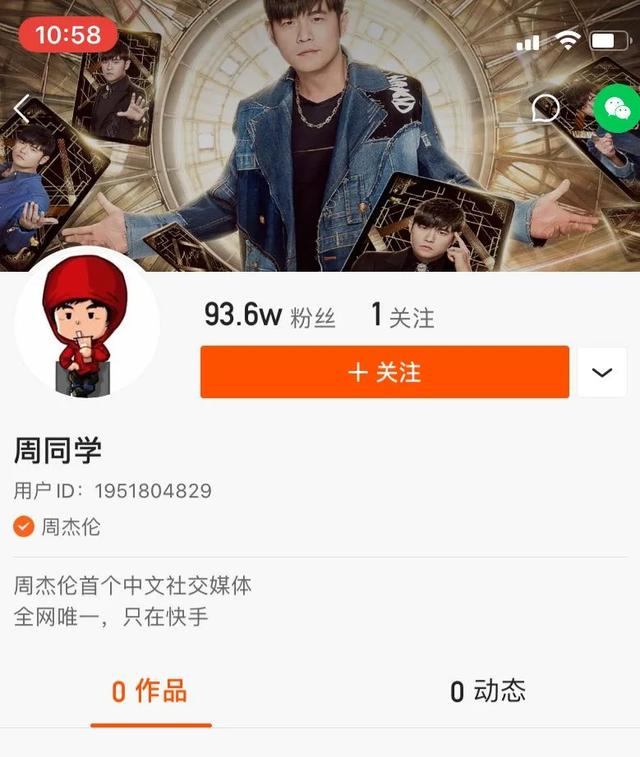Open the message bubble icon
This screenshot has width=640, height=757.
point(545,108)
